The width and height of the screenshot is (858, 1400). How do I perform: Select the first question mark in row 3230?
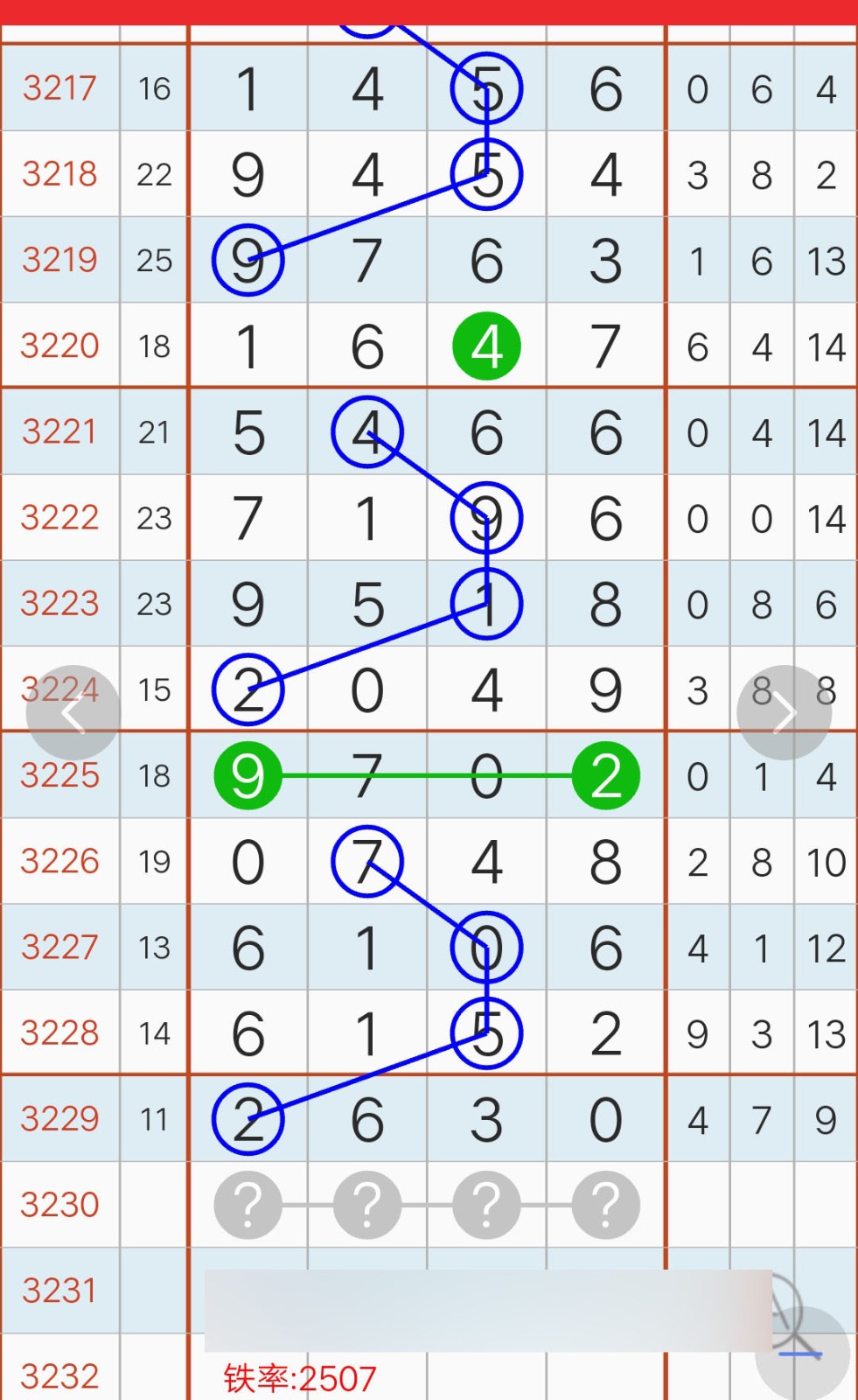pyautogui.click(x=248, y=1205)
